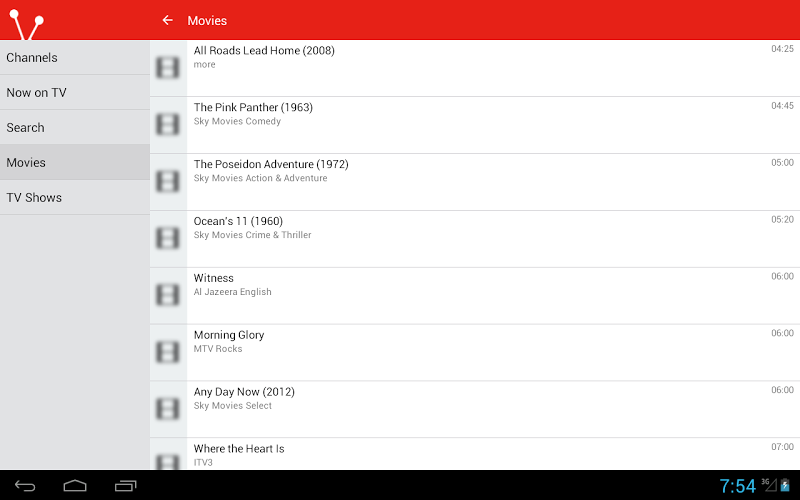Switch to TV Shows
800x500 pixels.
(x=75, y=197)
